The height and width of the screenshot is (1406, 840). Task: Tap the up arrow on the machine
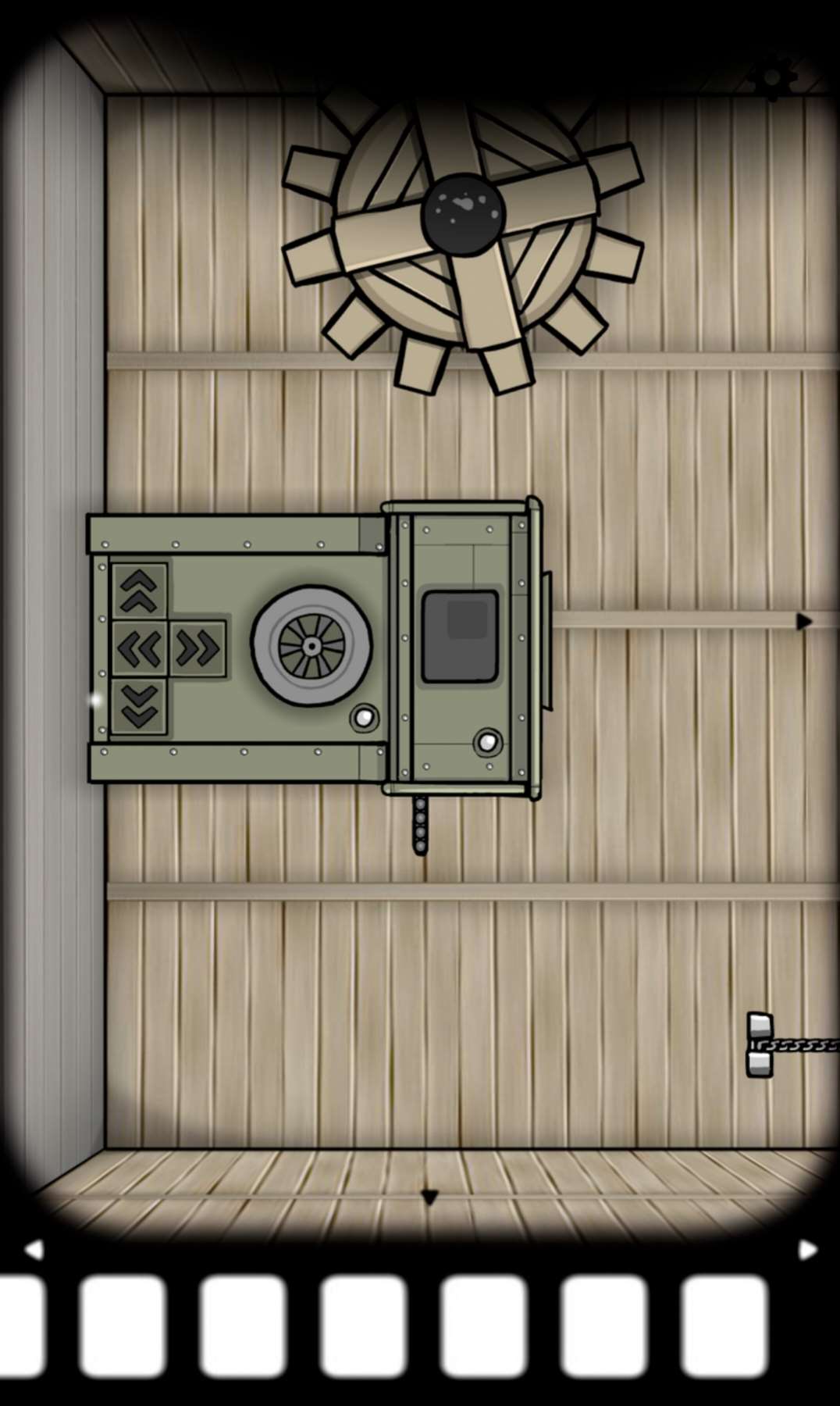point(140,591)
